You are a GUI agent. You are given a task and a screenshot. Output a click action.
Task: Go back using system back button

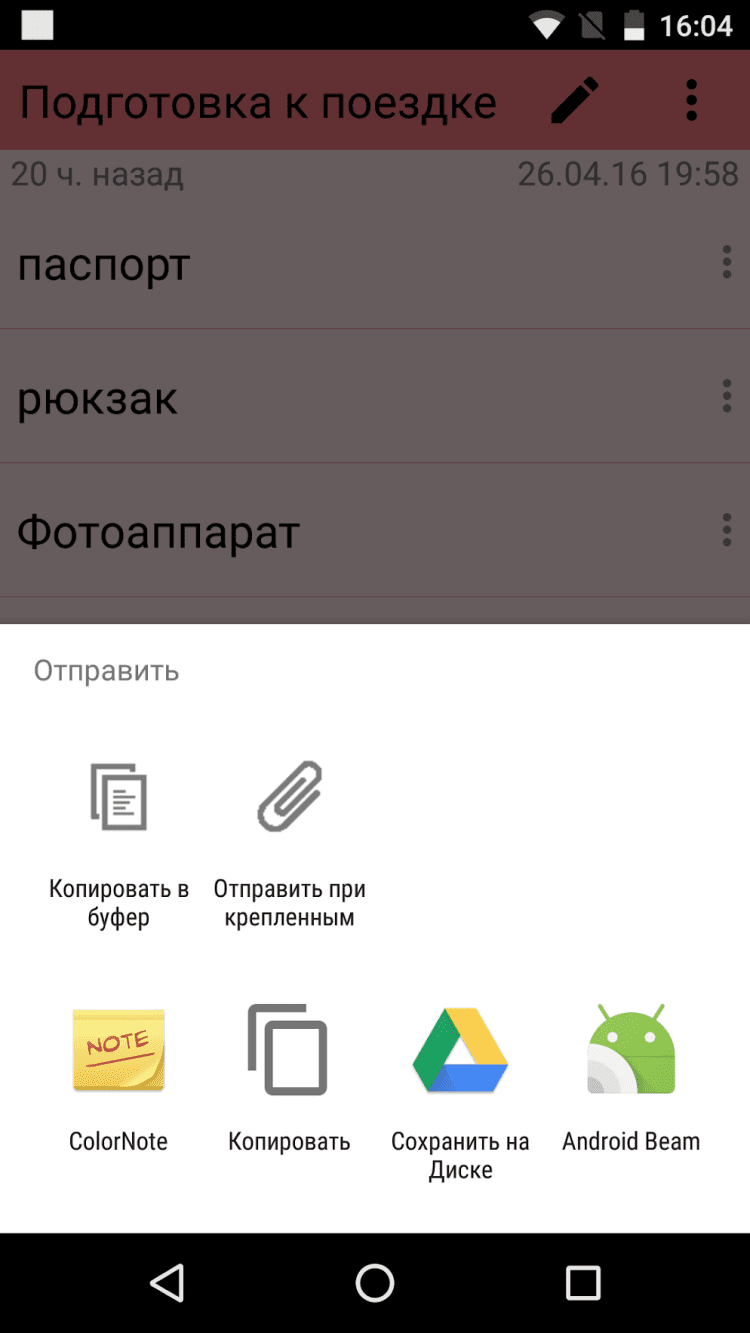[167, 1282]
